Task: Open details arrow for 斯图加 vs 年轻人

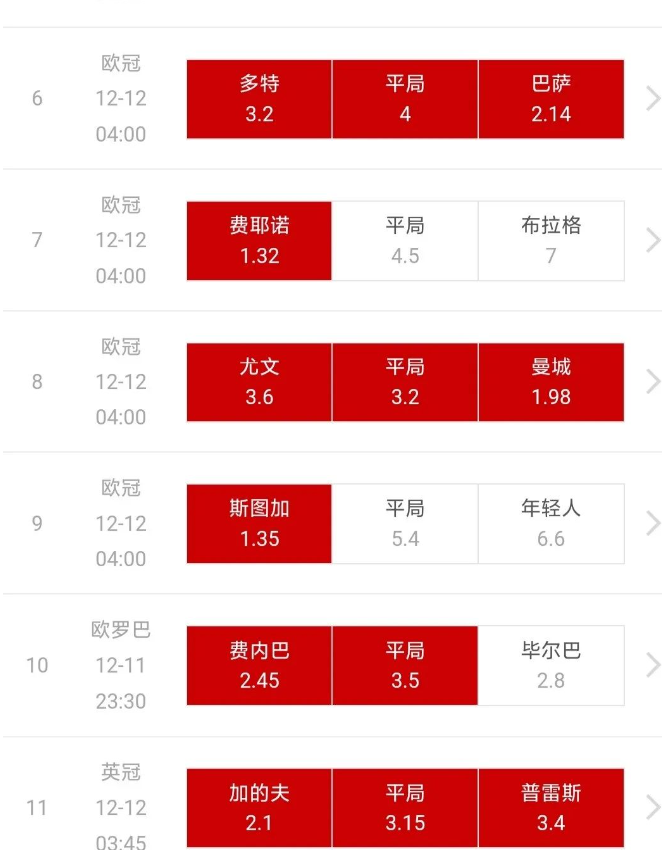Action: tap(653, 524)
